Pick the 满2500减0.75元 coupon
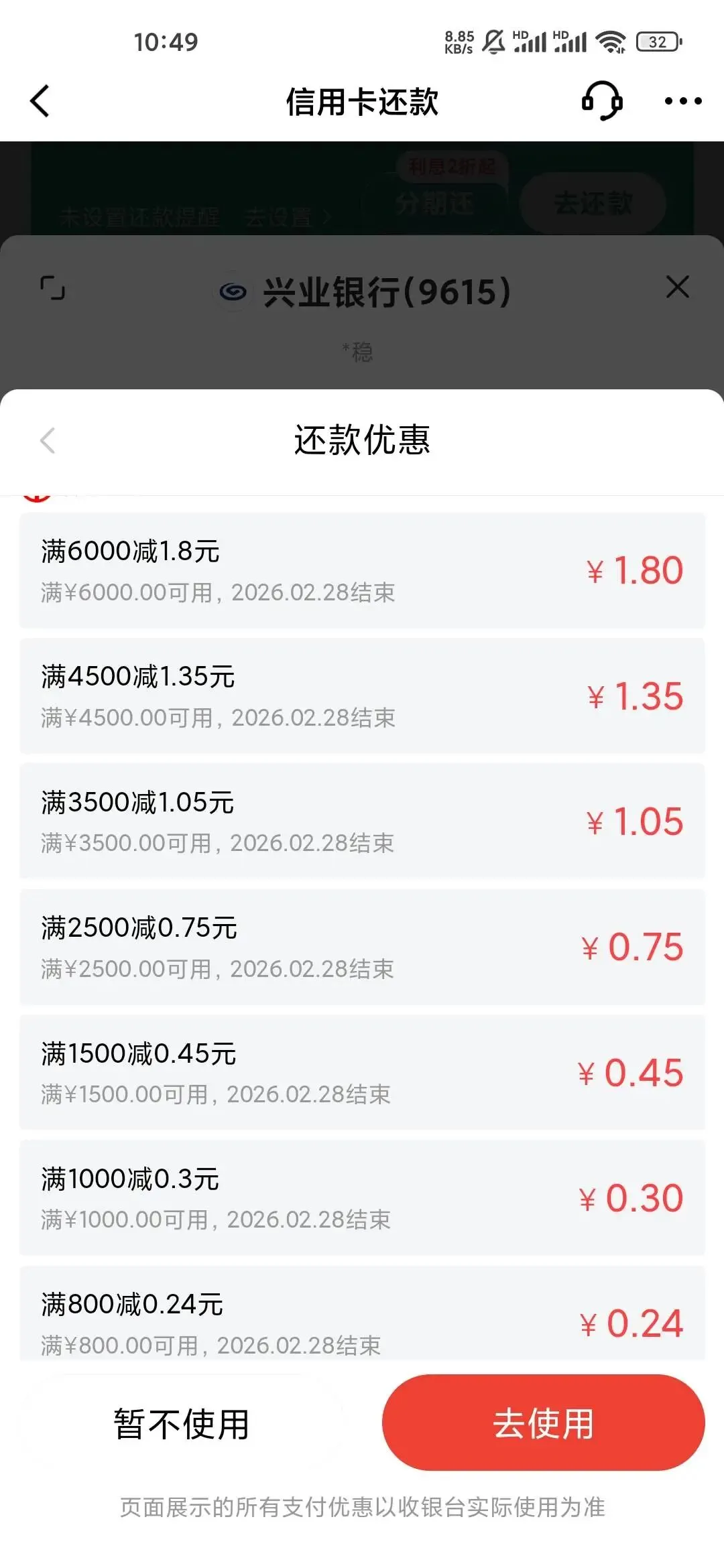724x1568 pixels. [x=362, y=946]
